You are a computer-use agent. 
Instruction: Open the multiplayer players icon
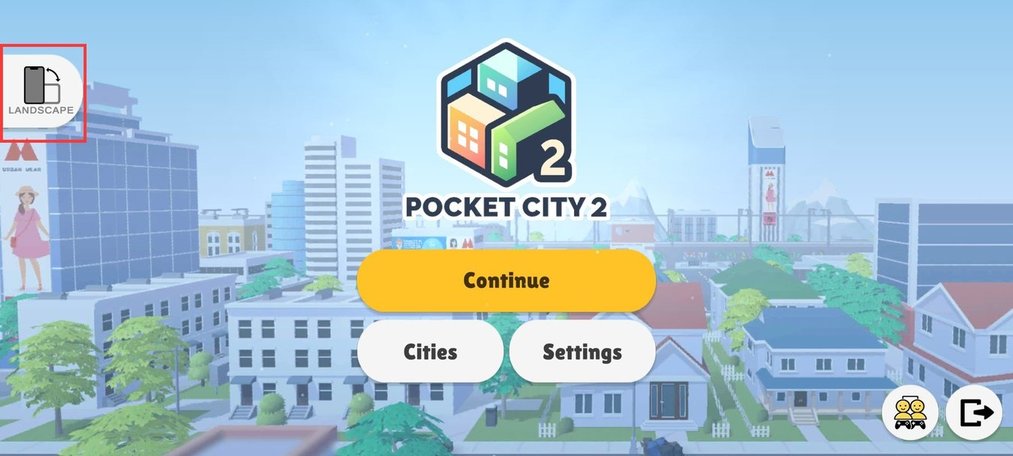click(x=910, y=411)
